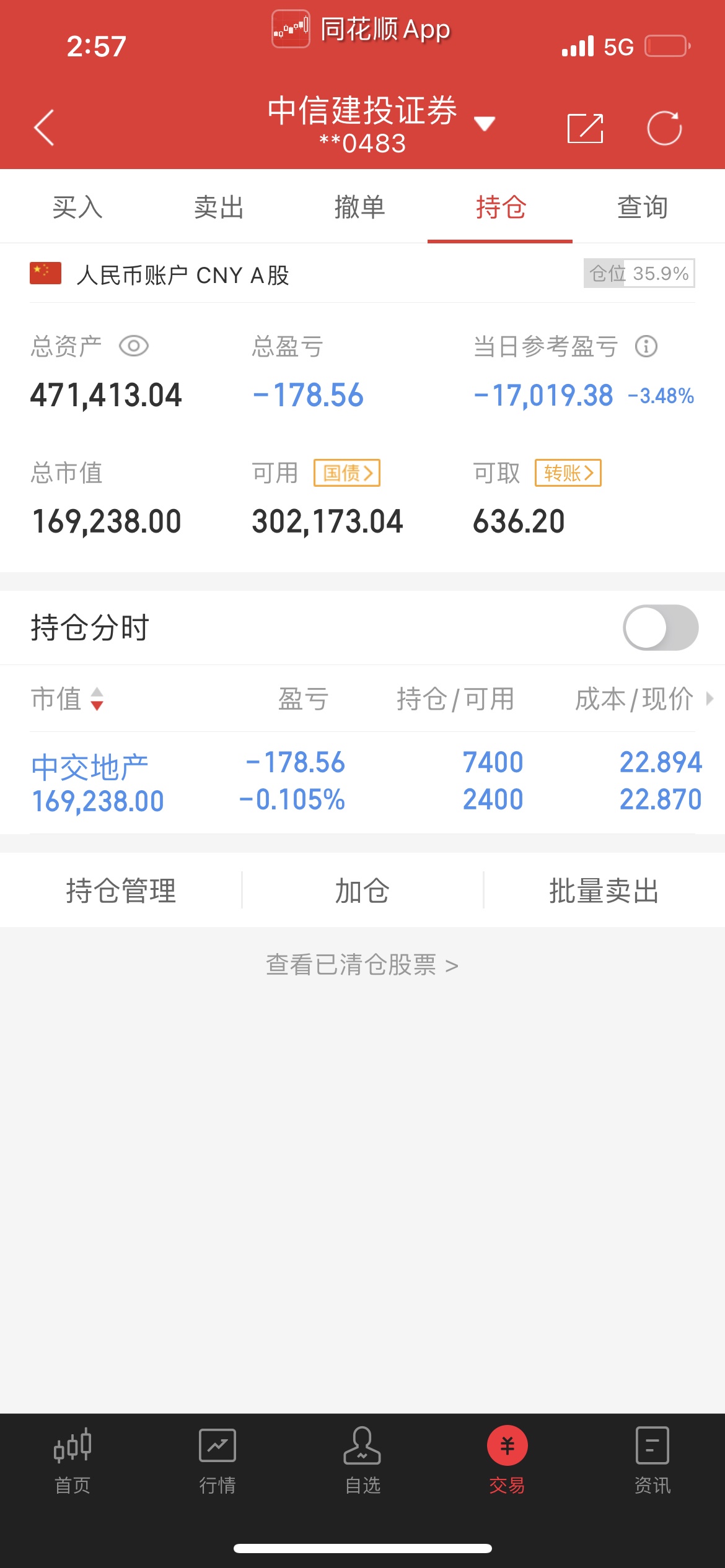Switch to the 卖出 tab
Viewport: 725px width, 1568px height.
[219, 207]
